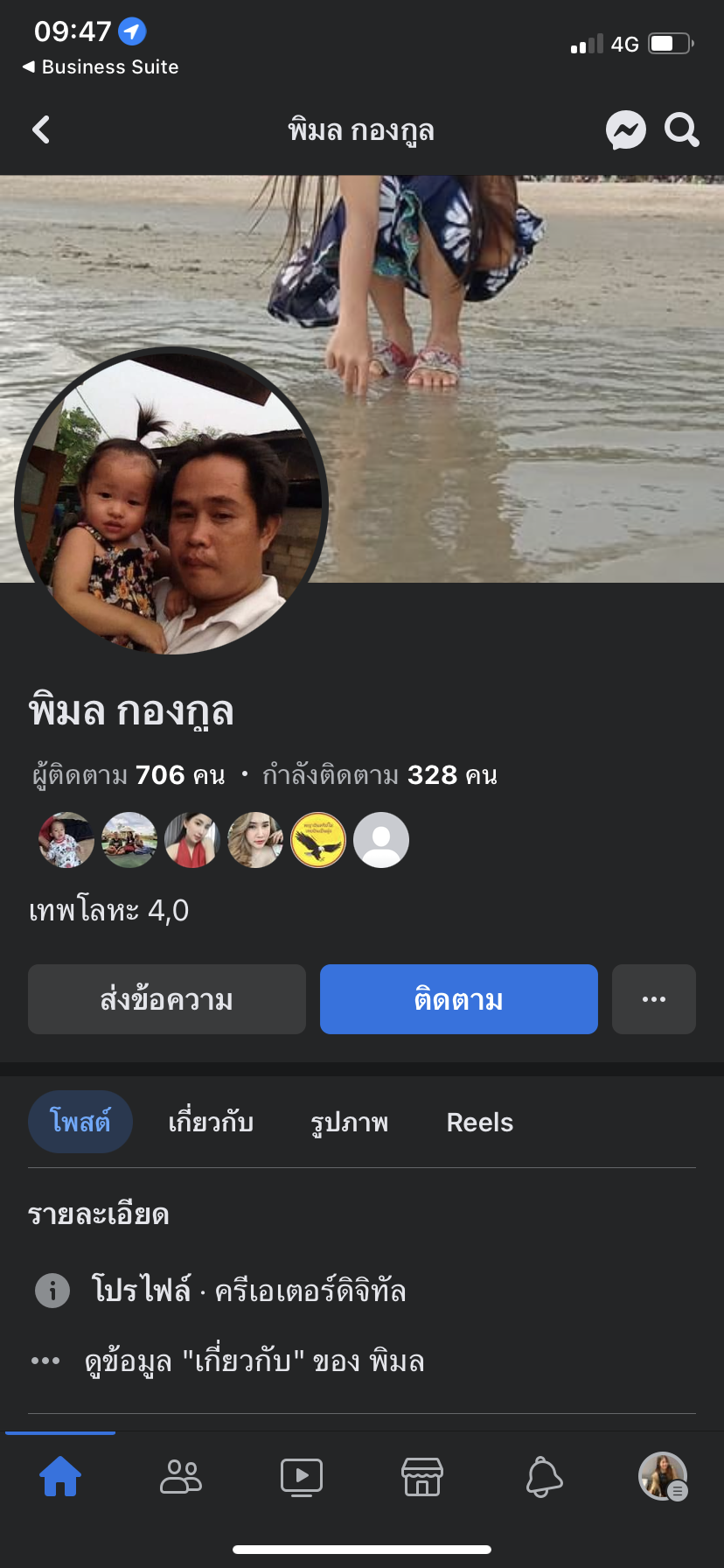Switch to the รูปภาพ tab
This screenshot has width=724, height=1568.
pos(349,1122)
